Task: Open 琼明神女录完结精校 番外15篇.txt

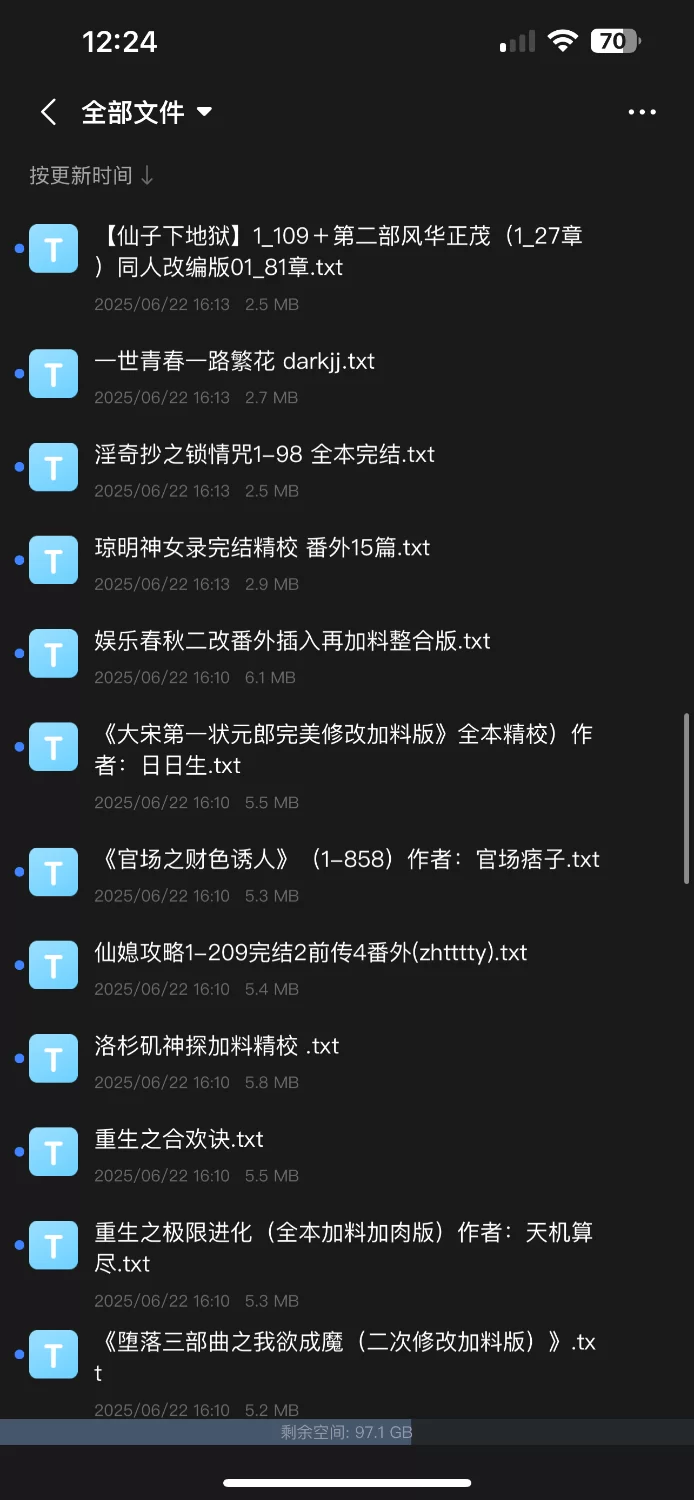Action: click(x=262, y=548)
